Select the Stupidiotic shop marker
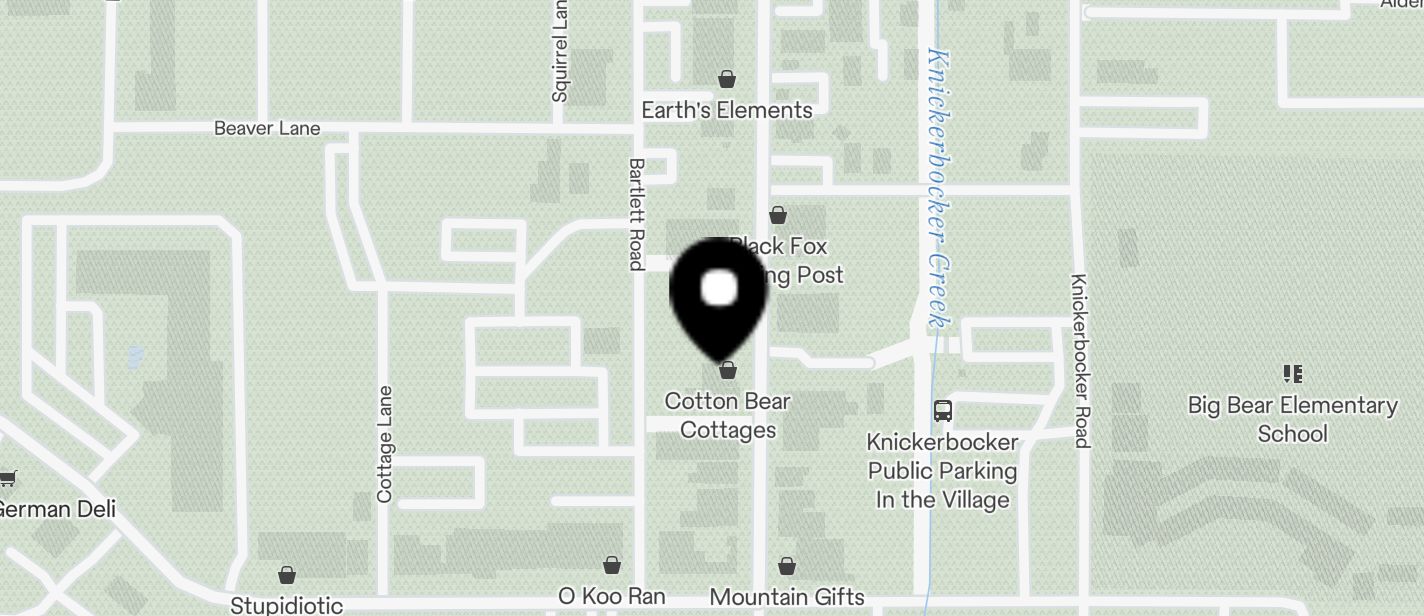The width and height of the screenshot is (1424, 616). click(287, 575)
